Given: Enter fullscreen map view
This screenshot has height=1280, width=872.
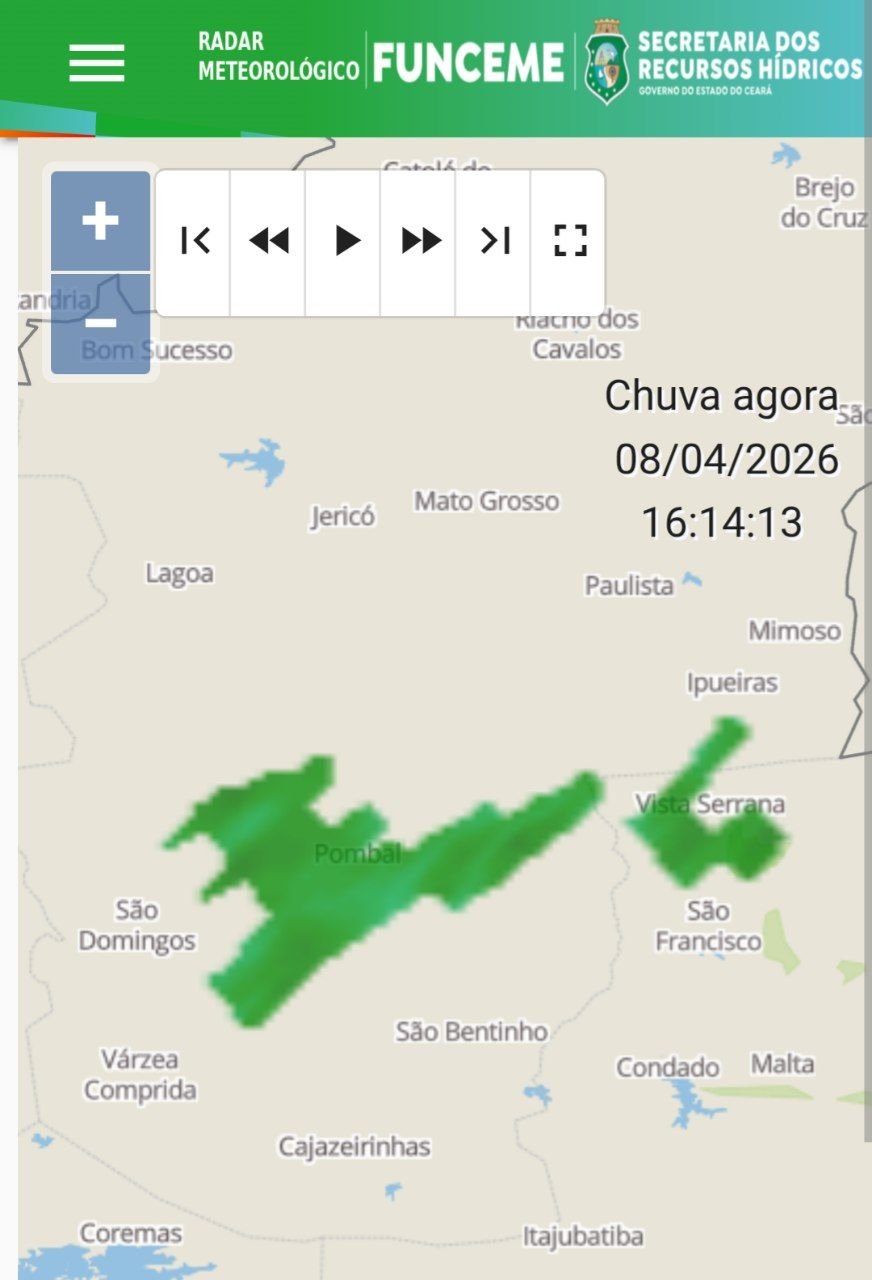Looking at the screenshot, I should click(x=569, y=241).
